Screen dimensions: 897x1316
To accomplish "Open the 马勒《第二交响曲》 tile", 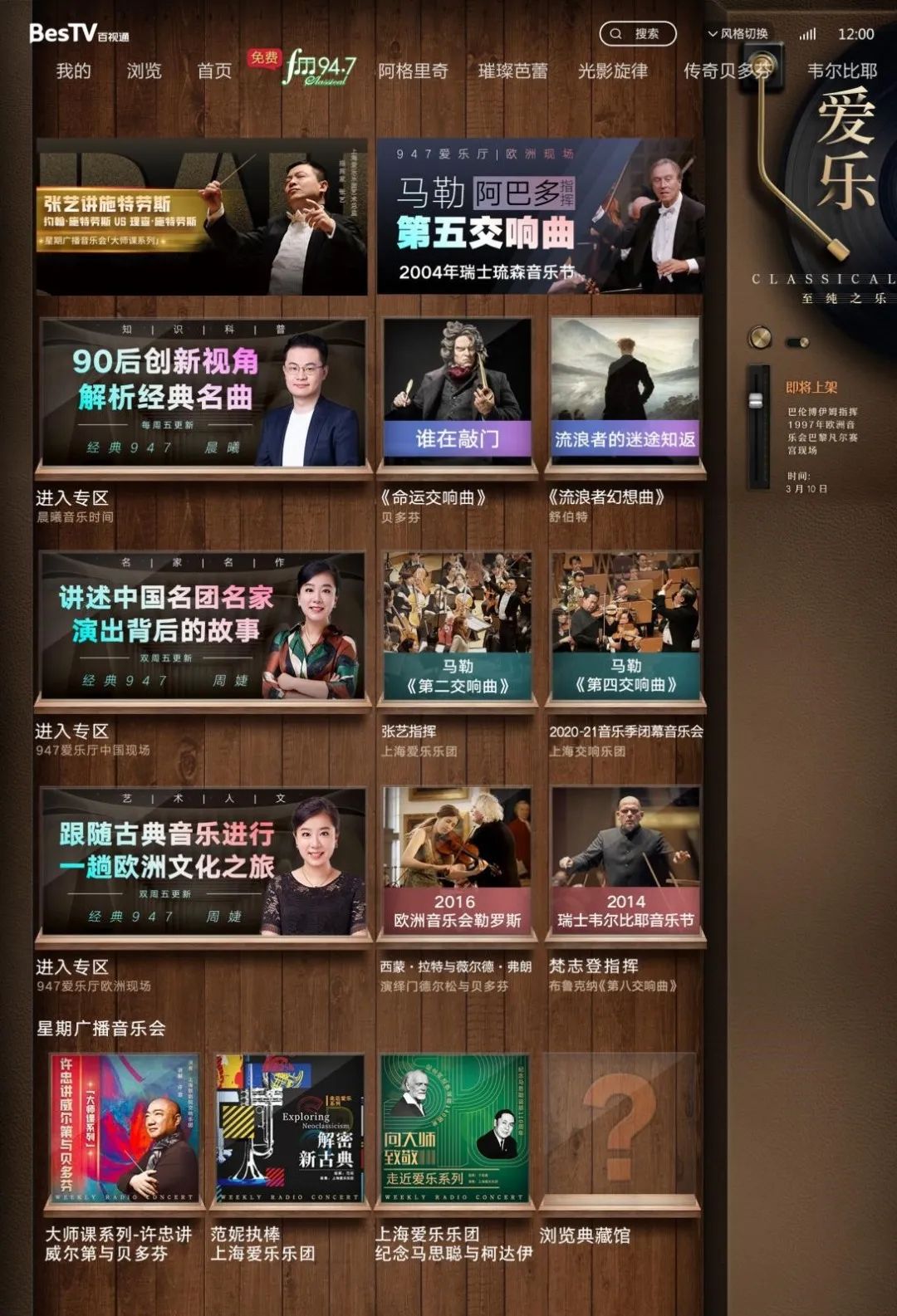I will [x=457, y=626].
